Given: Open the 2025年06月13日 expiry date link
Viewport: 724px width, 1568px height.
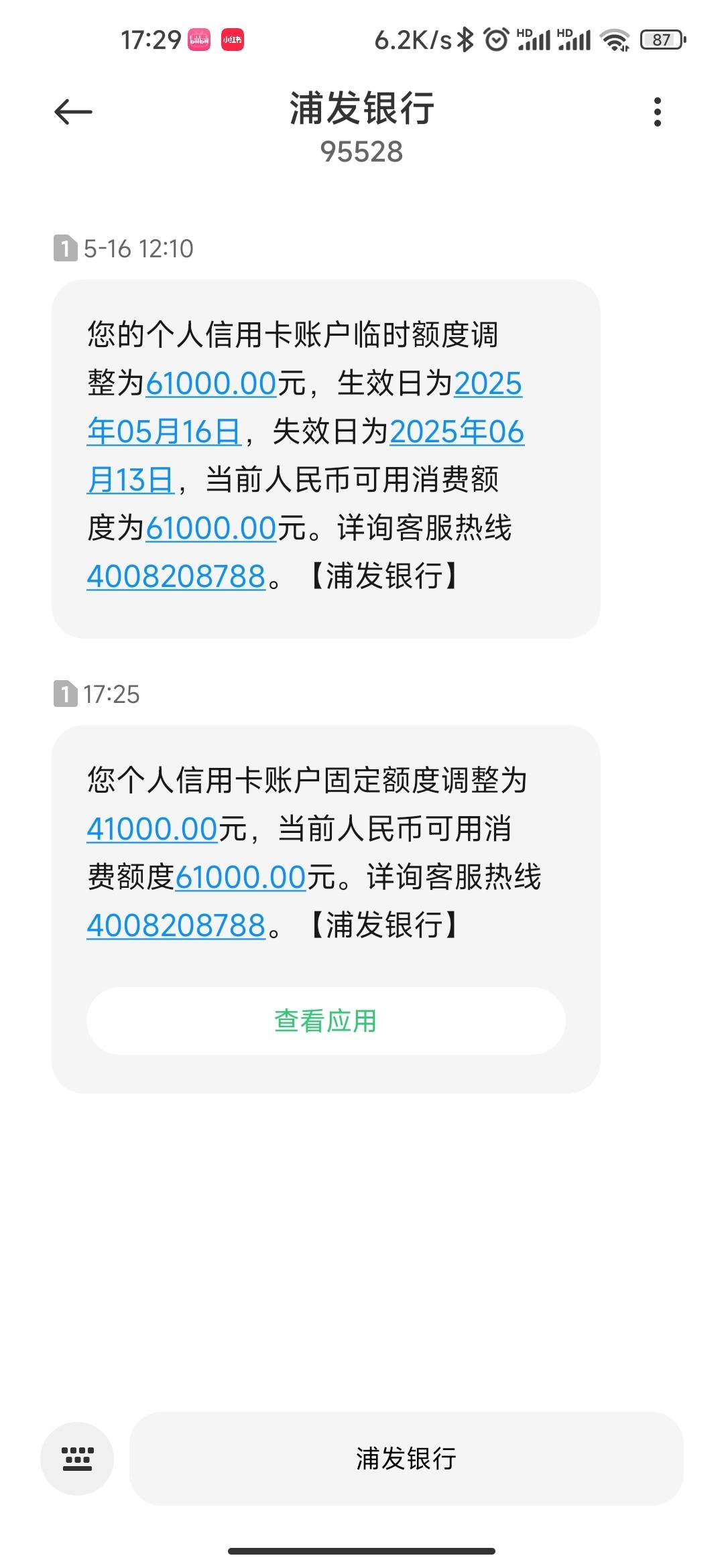Looking at the screenshot, I should (x=457, y=432).
